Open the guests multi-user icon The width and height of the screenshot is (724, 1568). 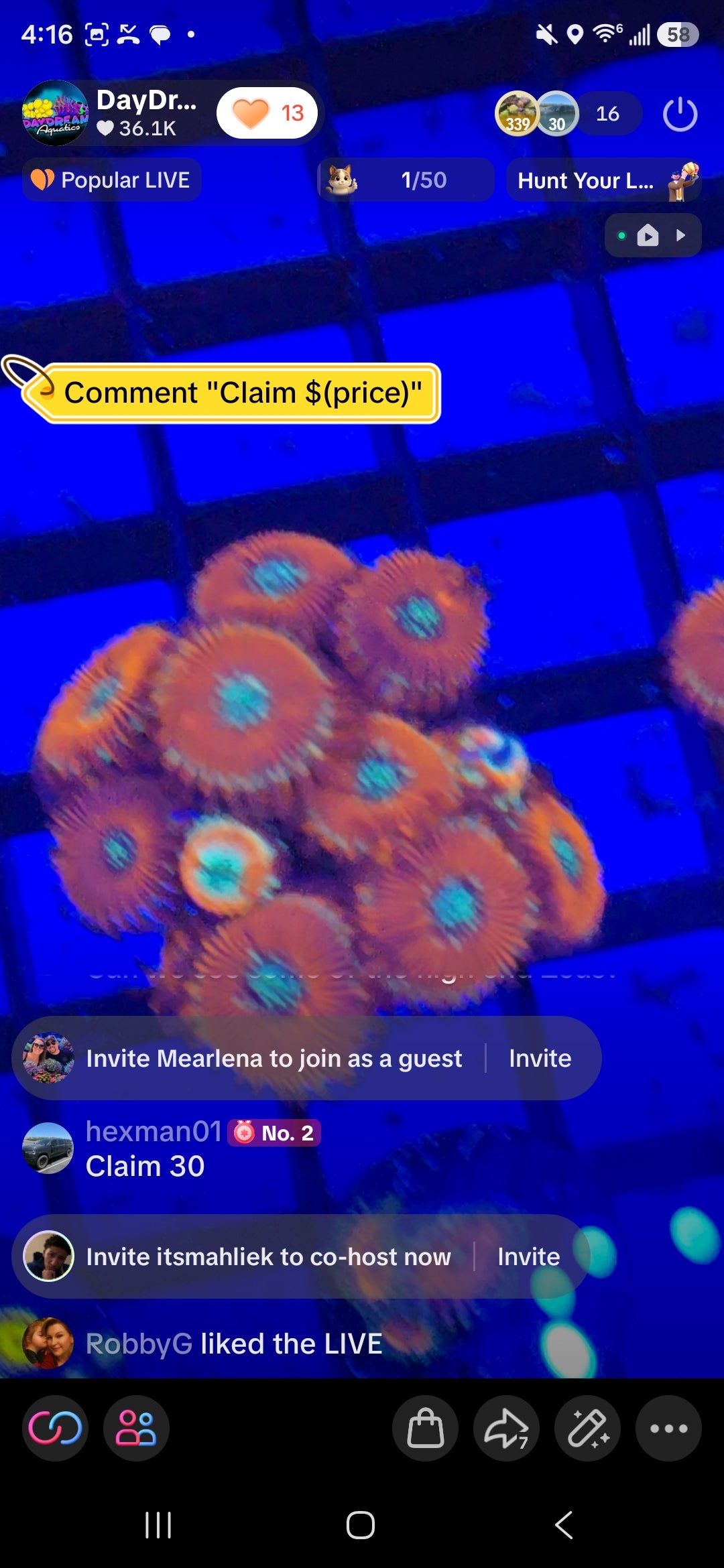point(136,1428)
